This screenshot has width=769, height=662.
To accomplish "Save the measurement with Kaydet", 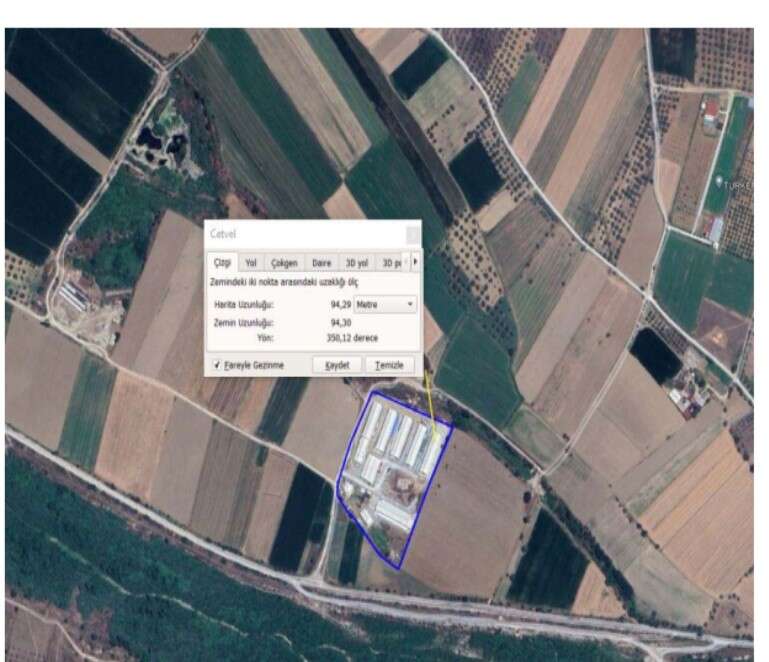I will point(337,365).
